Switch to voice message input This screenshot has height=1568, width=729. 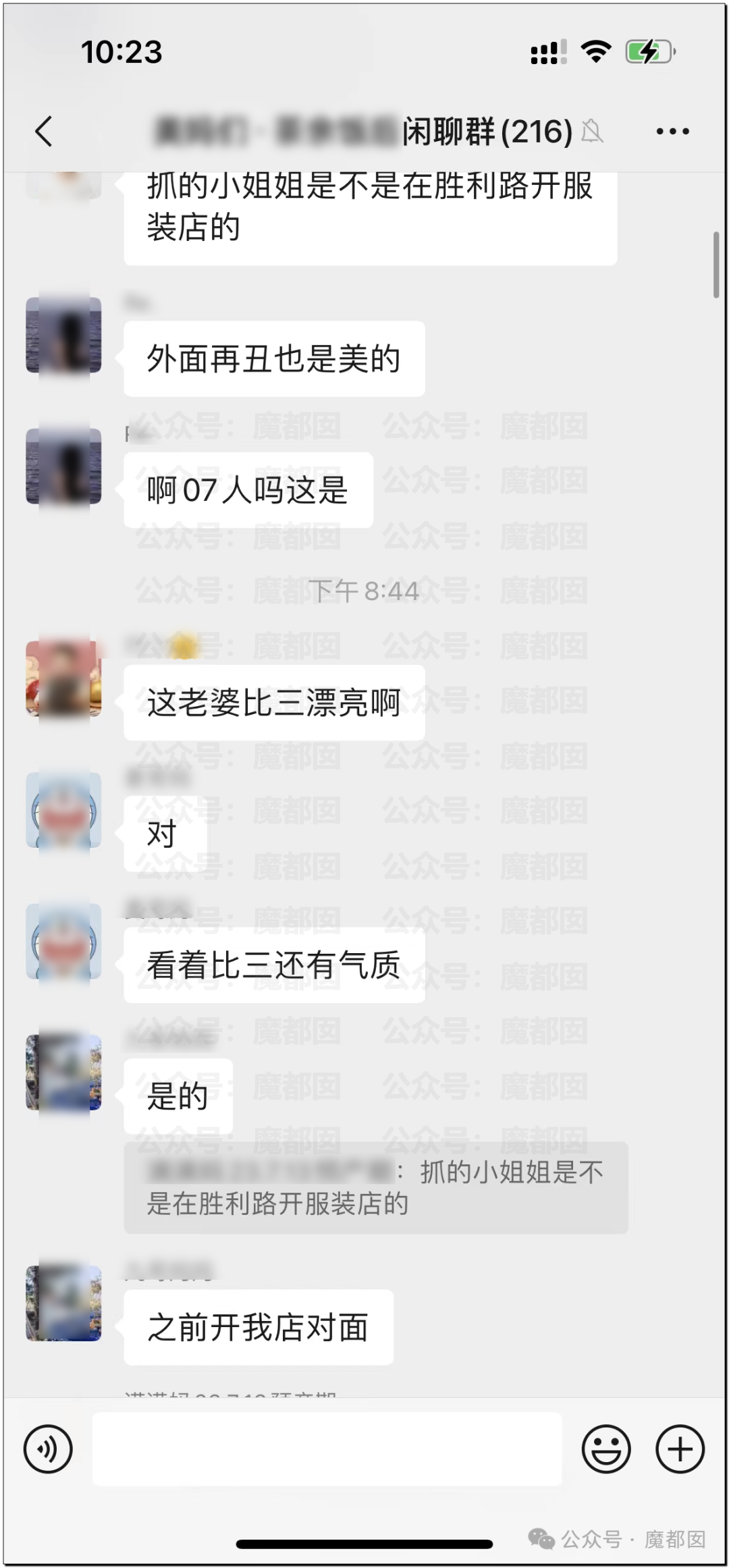(48, 1449)
